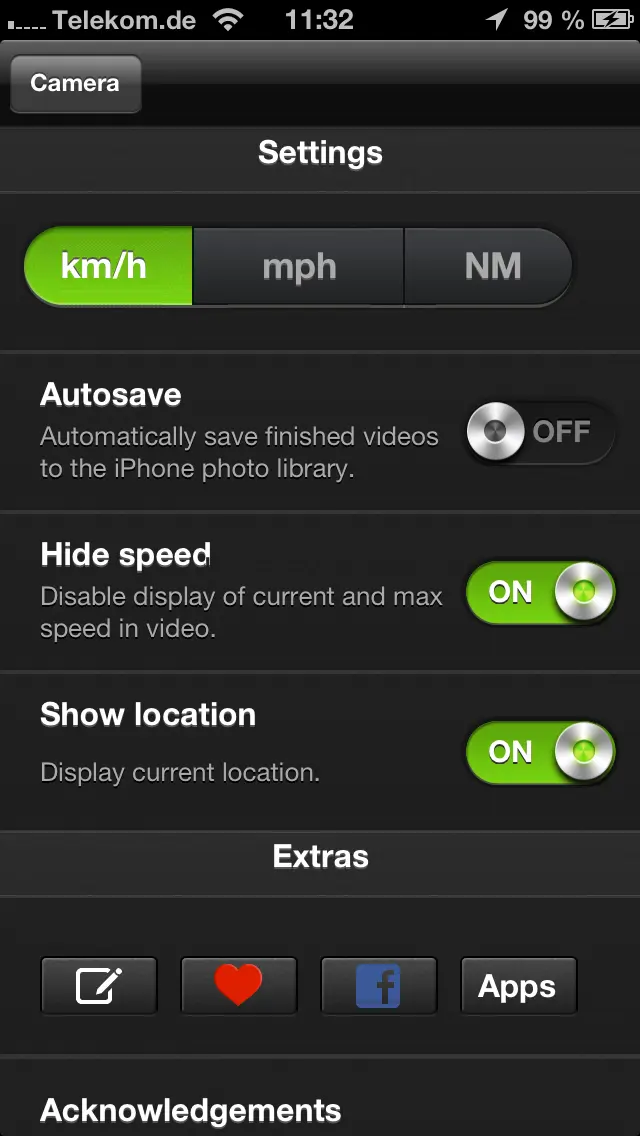This screenshot has height=1136, width=640.
Task: Open the Apps button
Action: pos(518,986)
